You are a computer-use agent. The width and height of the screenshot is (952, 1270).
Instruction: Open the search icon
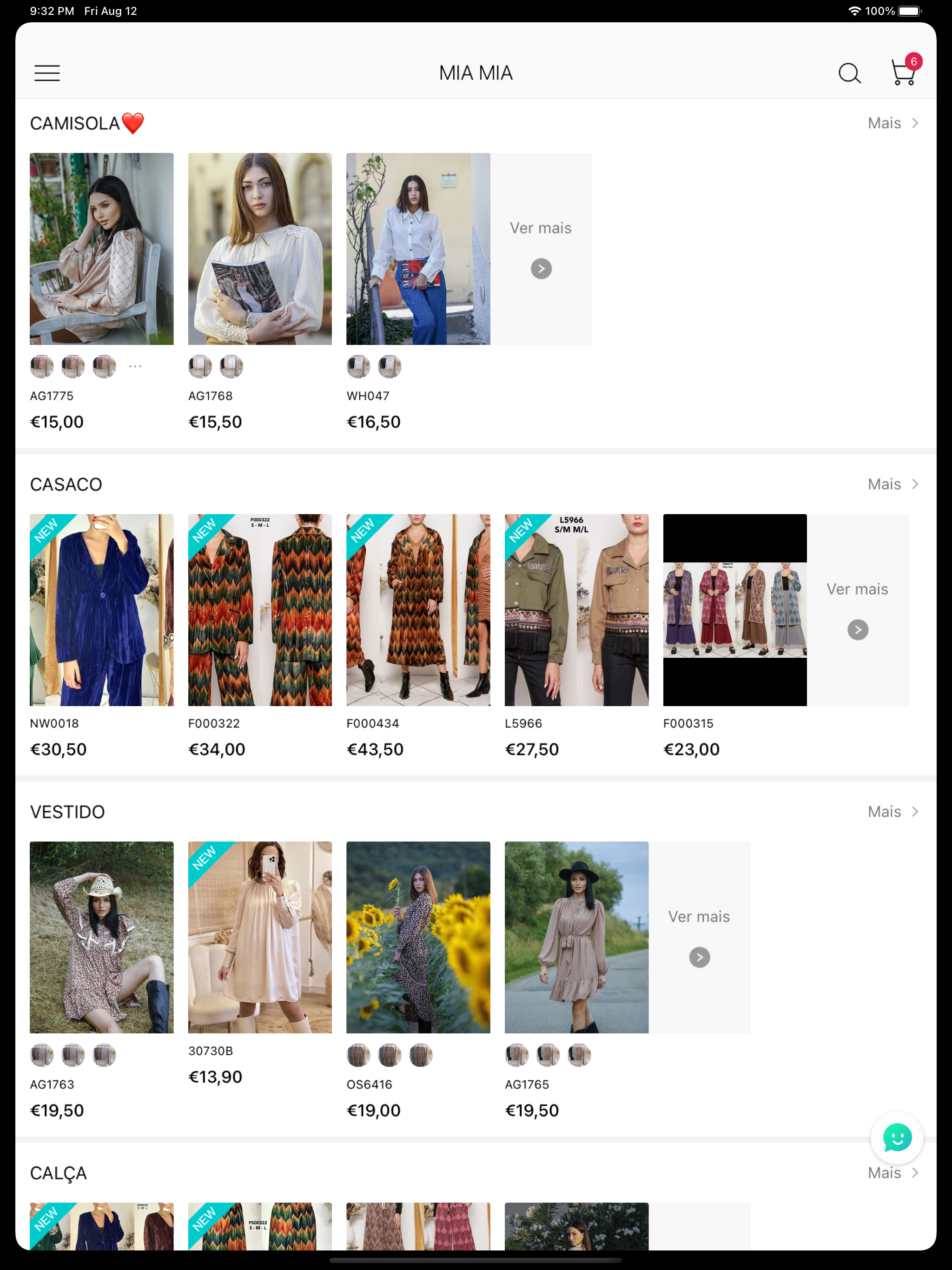click(x=849, y=73)
